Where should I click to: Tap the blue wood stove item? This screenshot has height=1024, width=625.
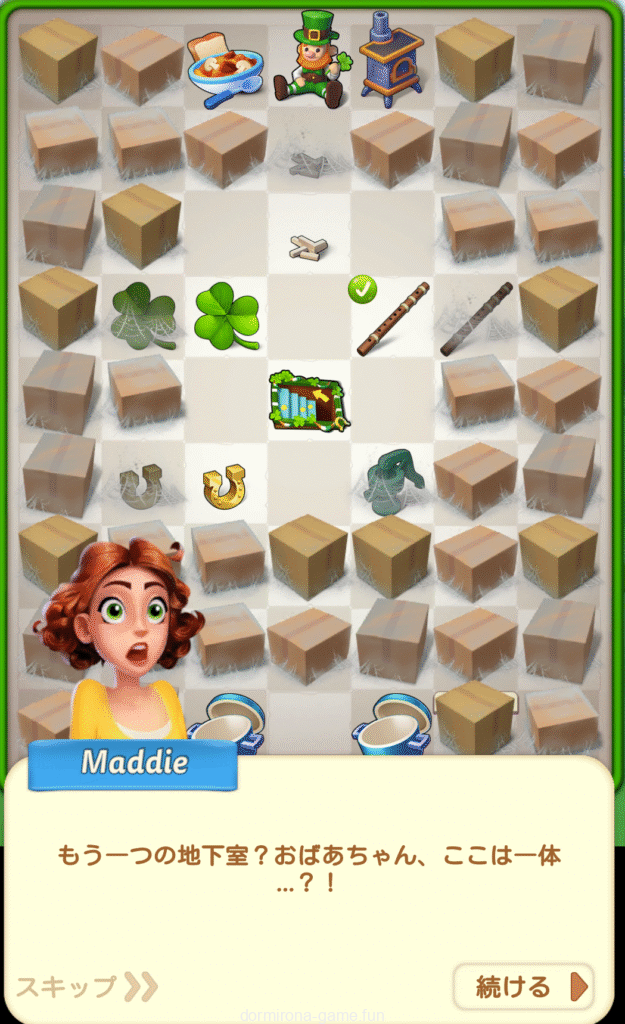tap(390, 60)
